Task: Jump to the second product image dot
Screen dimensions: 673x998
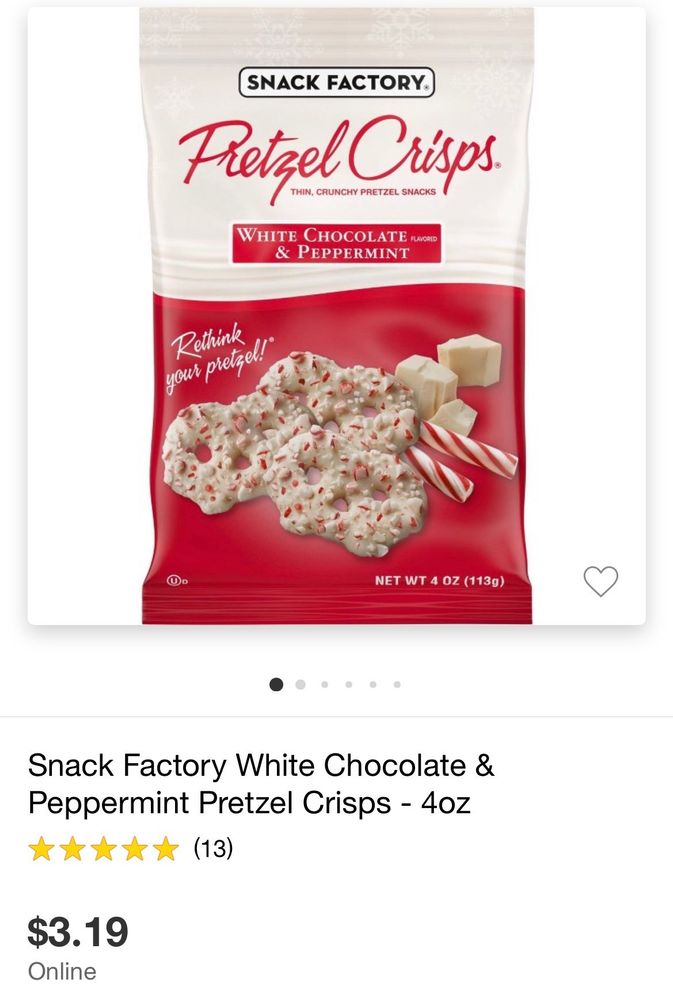Action: (300, 685)
